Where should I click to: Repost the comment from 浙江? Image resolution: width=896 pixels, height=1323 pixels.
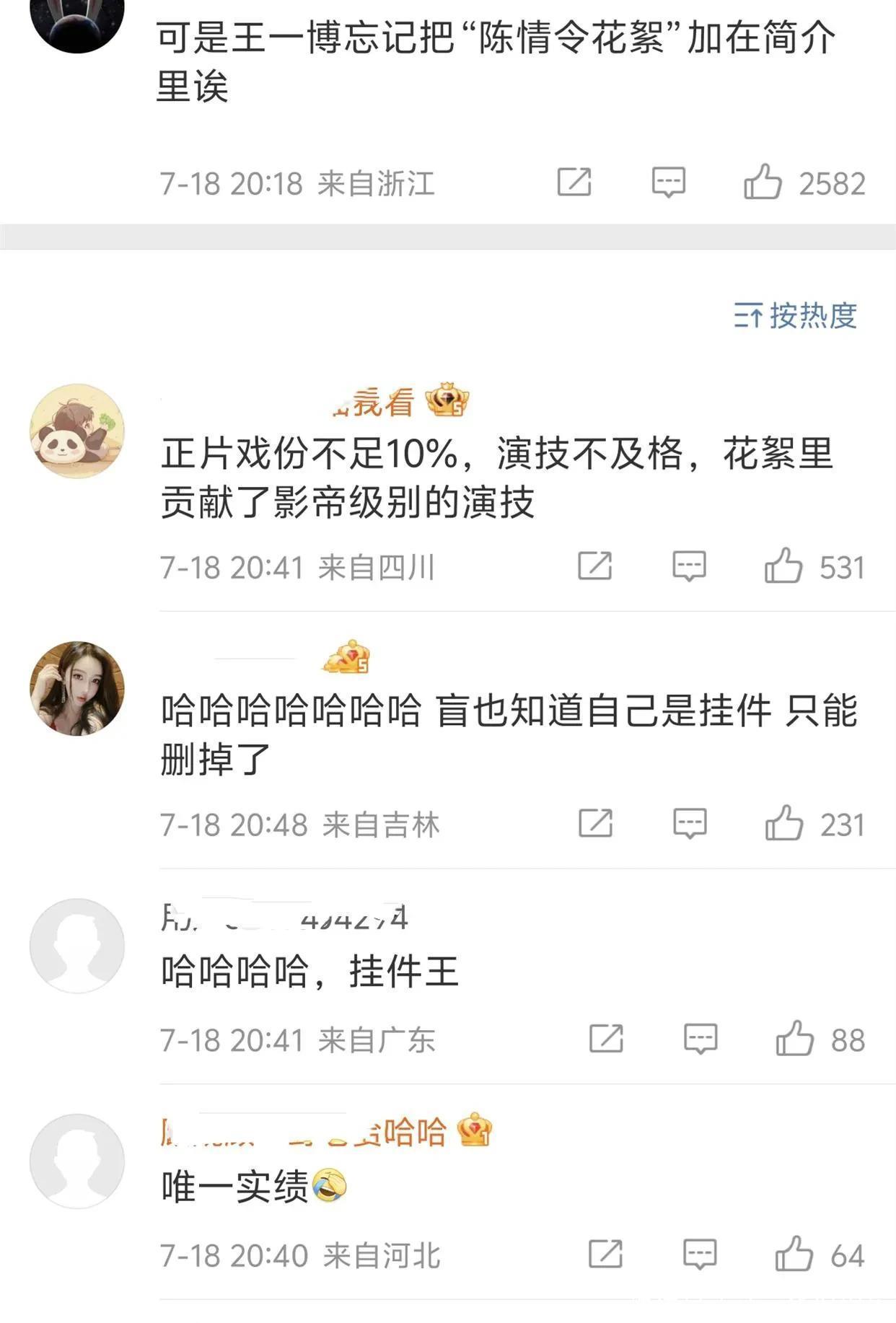(574, 182)
